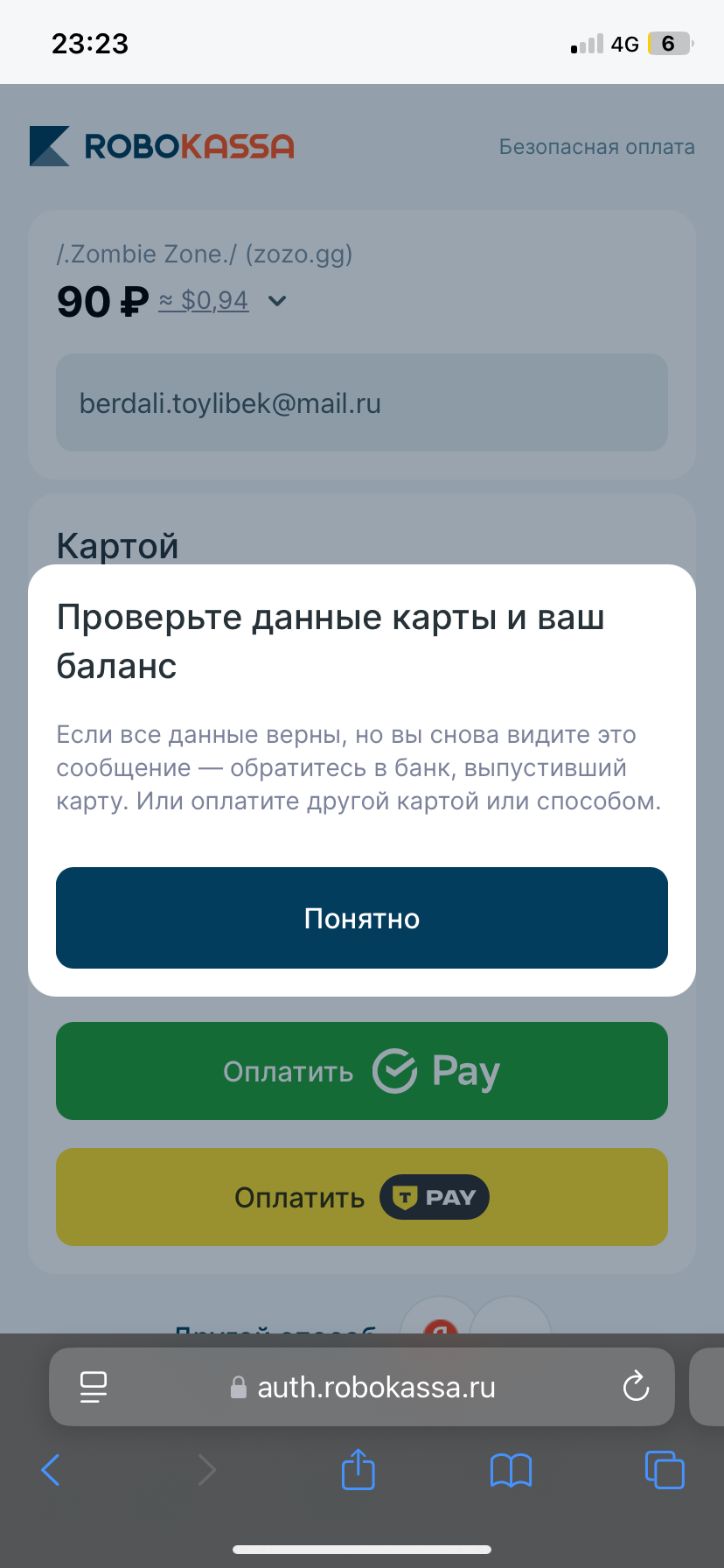
Task: Share this payment page
Action: pos(358,1470)
